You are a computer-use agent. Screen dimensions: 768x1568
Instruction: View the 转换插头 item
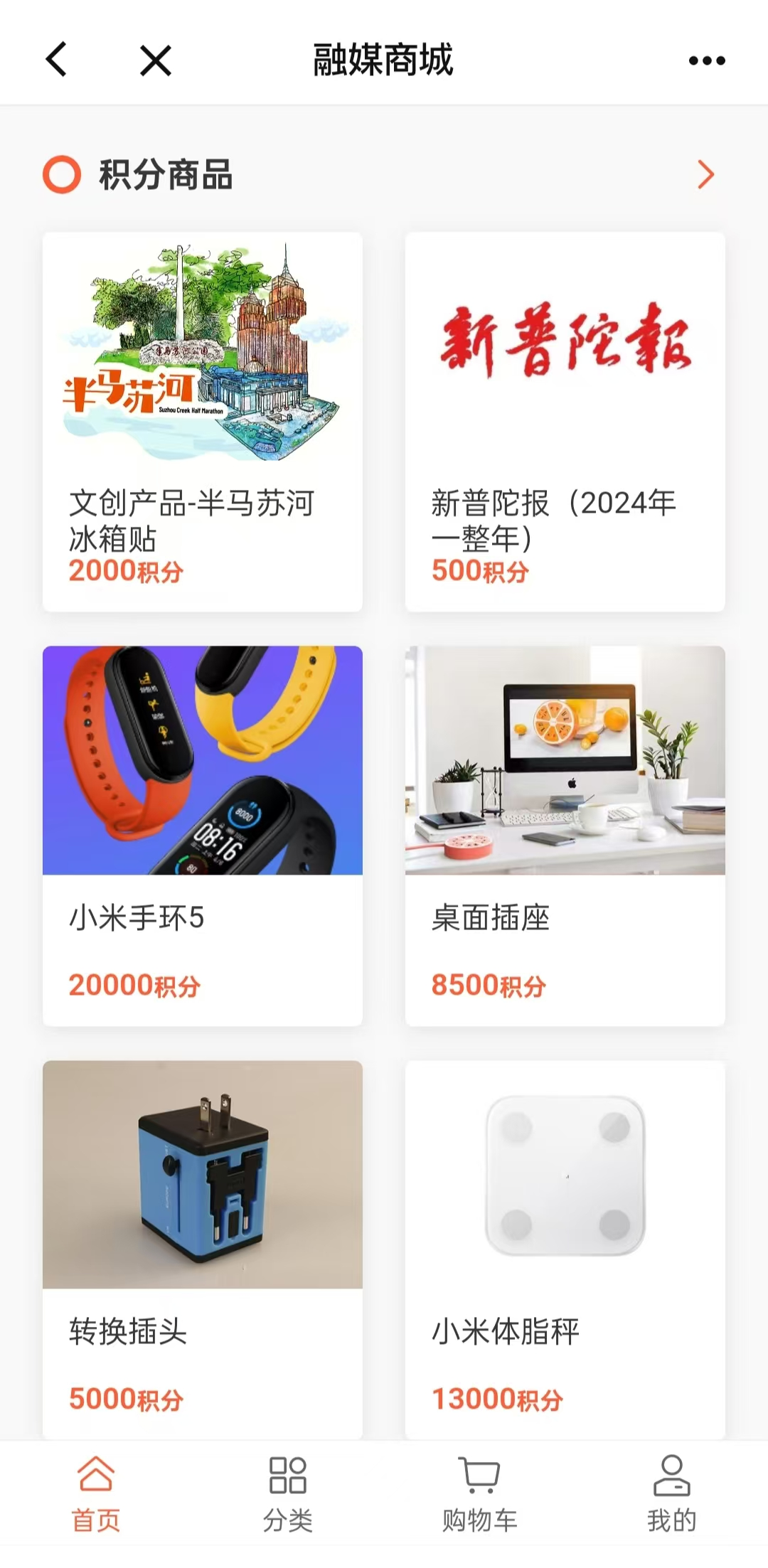pos(203,1249)
